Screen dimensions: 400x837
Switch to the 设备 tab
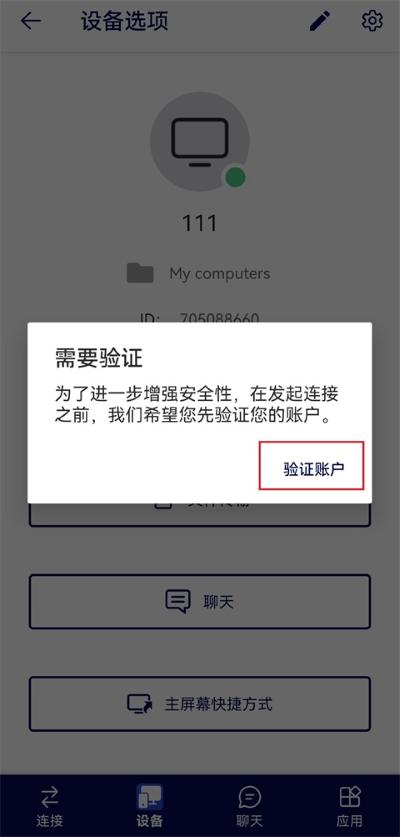pyautogui.click(x=150, y=807)
